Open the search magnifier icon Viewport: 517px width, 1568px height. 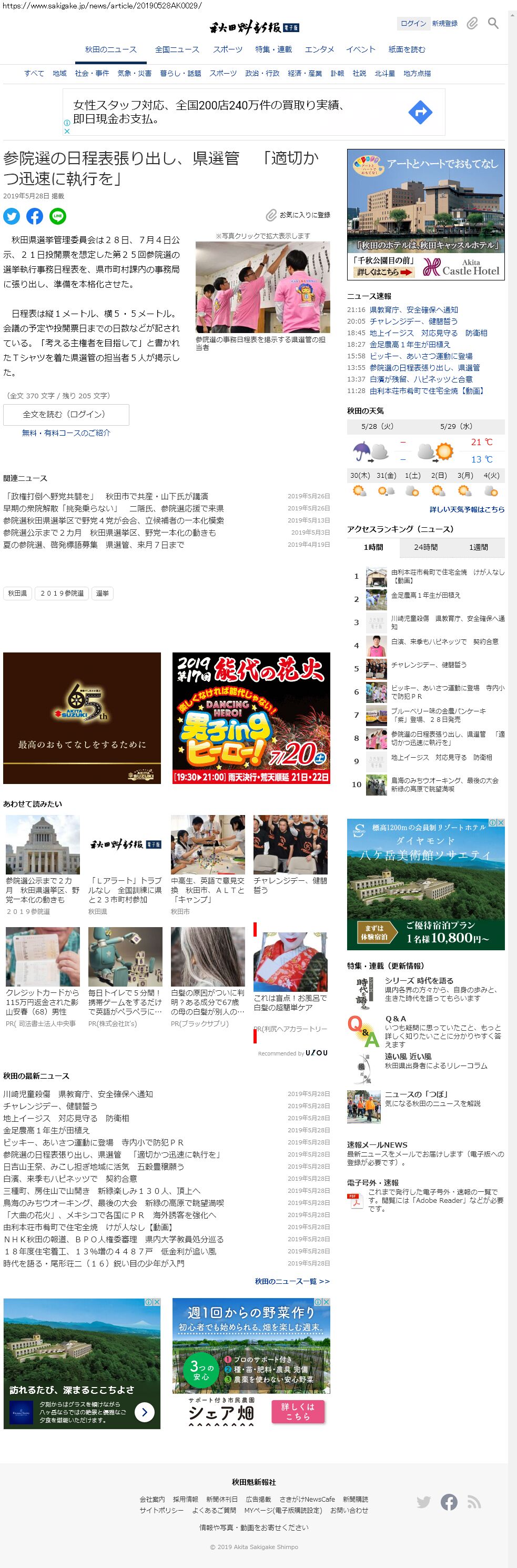coord(493,23)
